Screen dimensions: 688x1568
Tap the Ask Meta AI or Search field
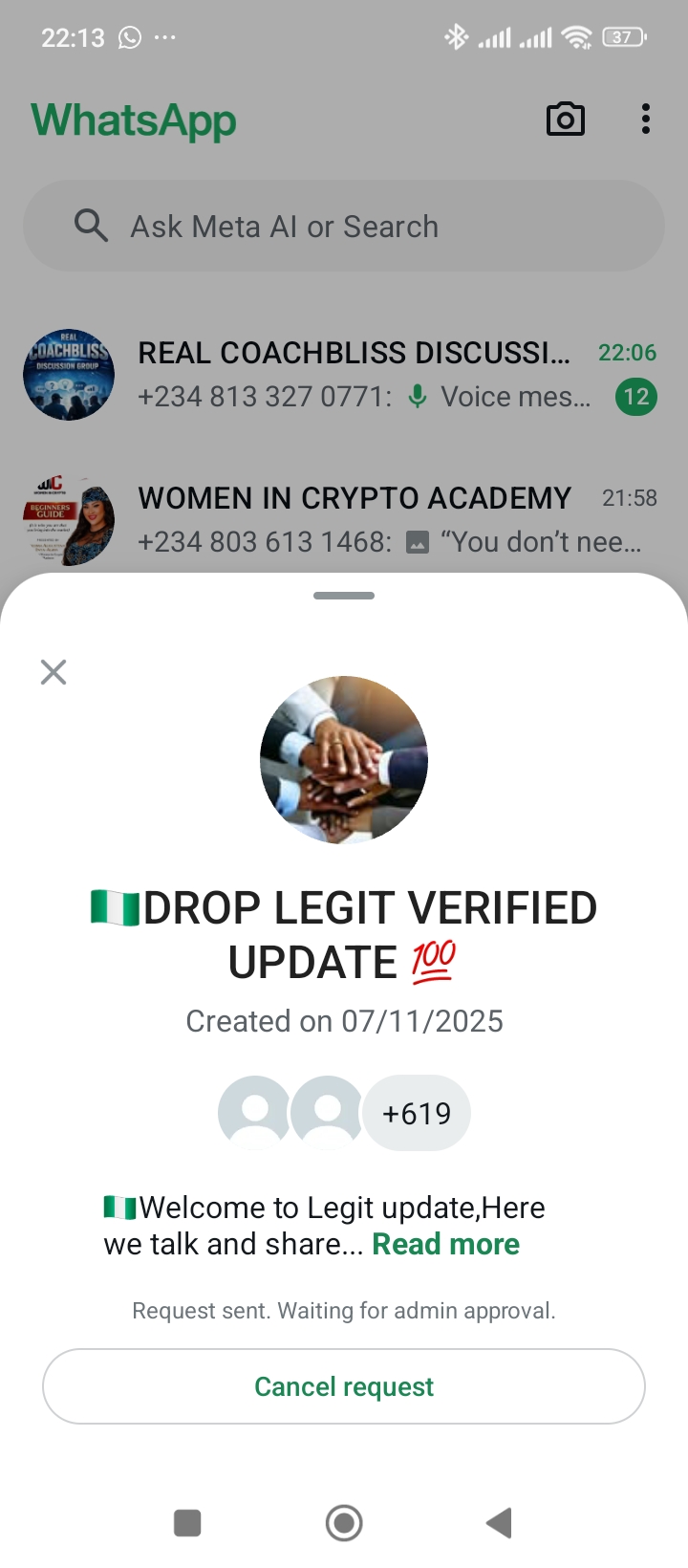tap(344, 227)
